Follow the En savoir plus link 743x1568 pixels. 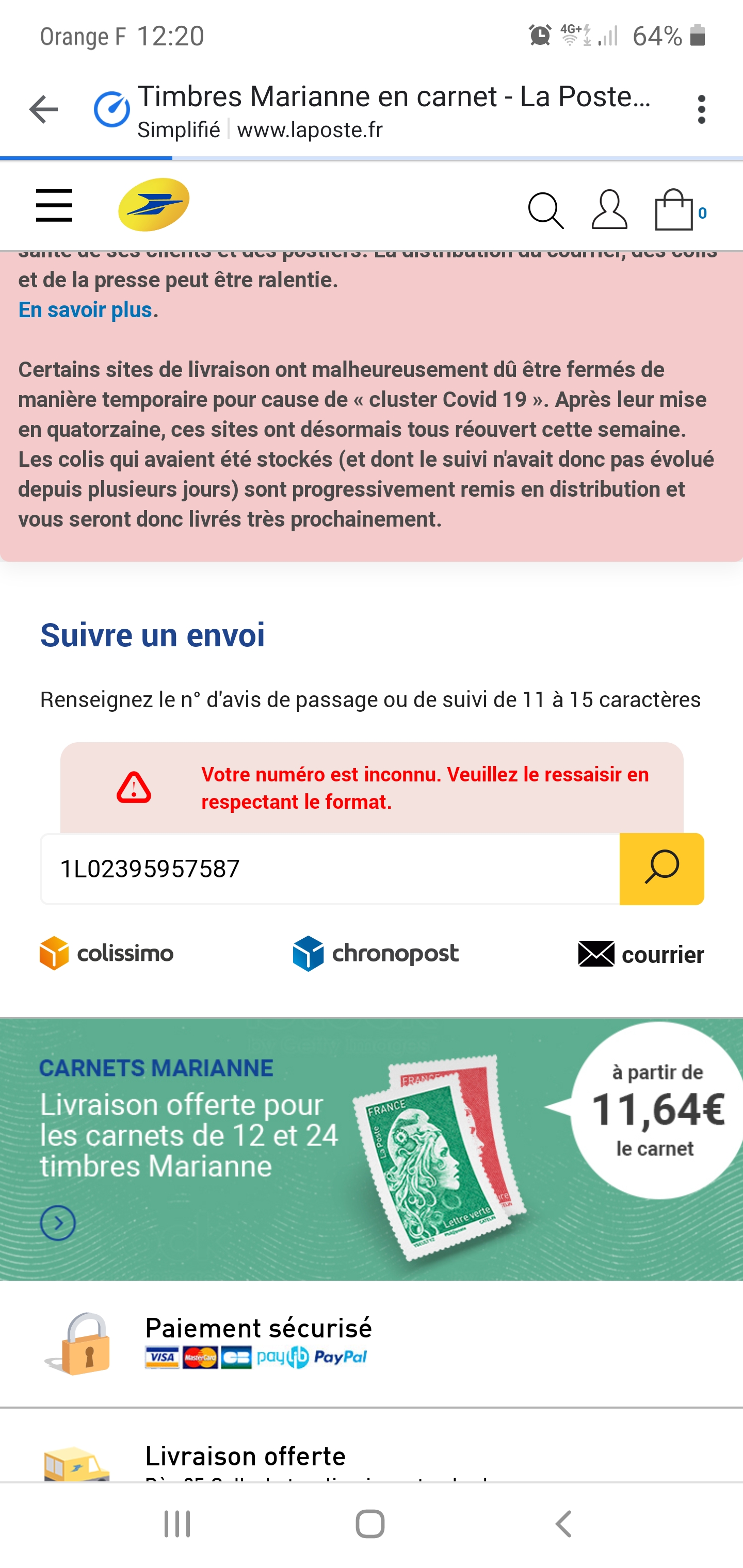point(85,310)
